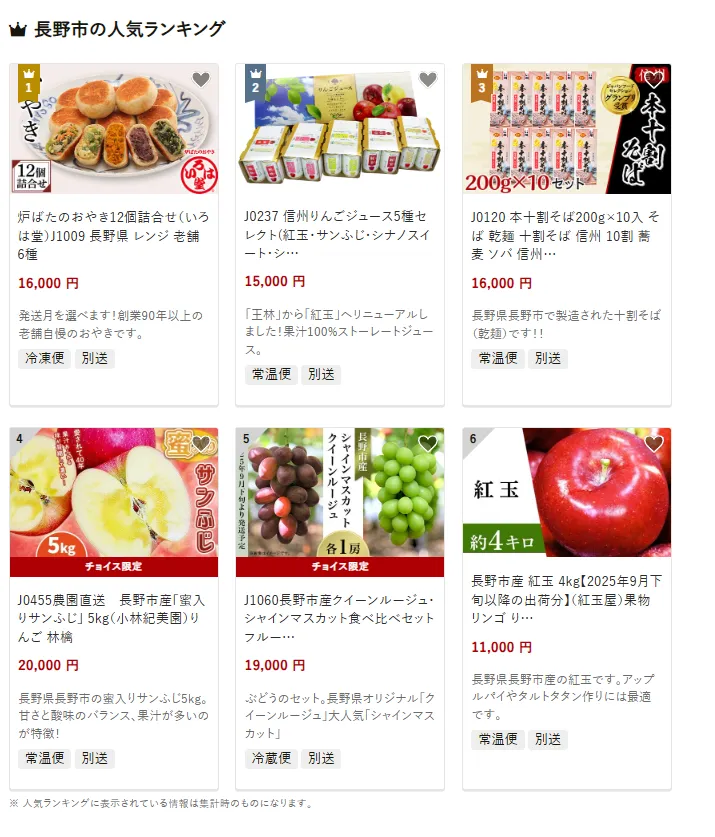
Task: Open the 本十割そば200g×10入 product card
Action: 566,234
